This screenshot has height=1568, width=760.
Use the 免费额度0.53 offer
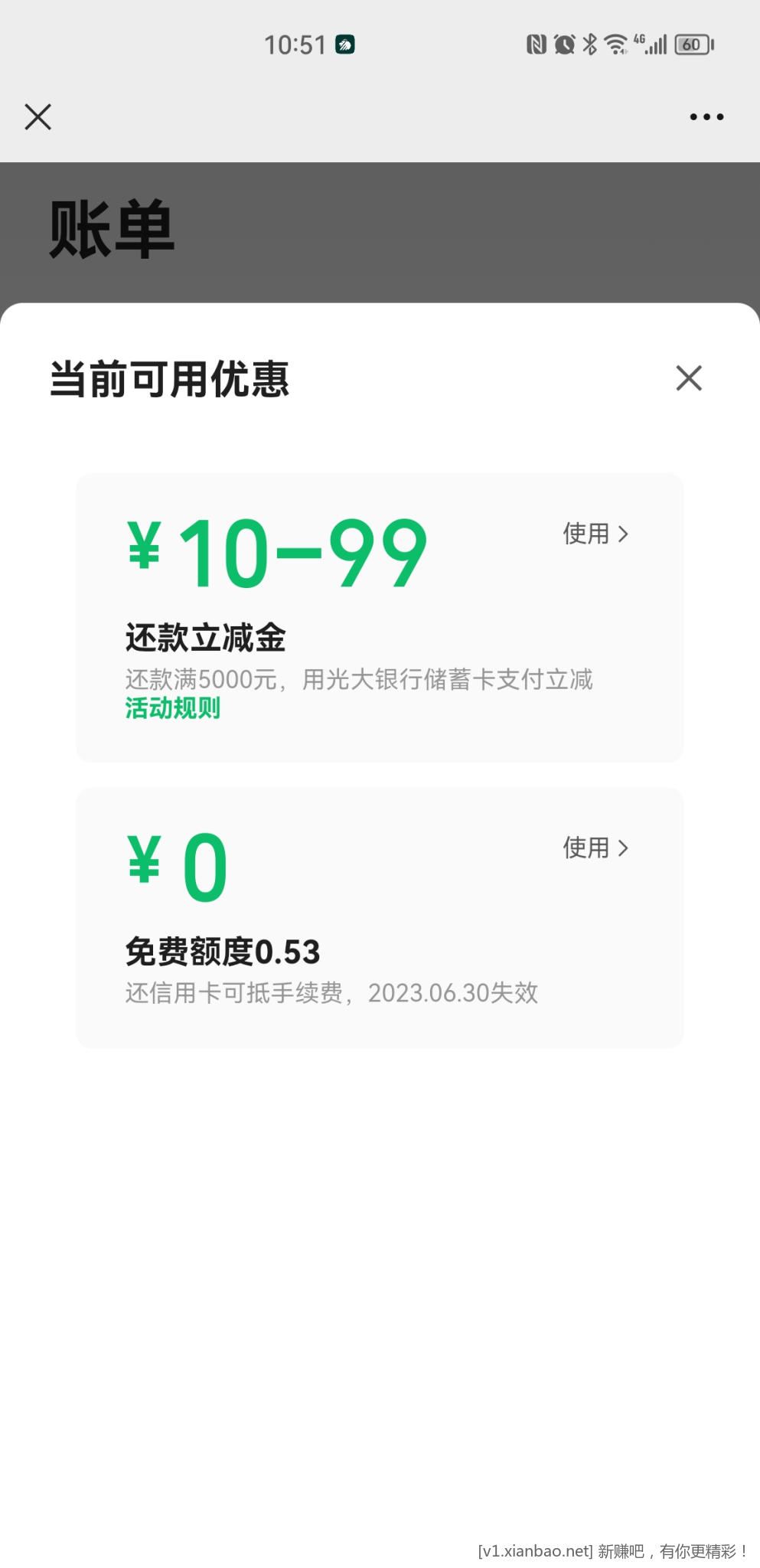tap(595, 848)
